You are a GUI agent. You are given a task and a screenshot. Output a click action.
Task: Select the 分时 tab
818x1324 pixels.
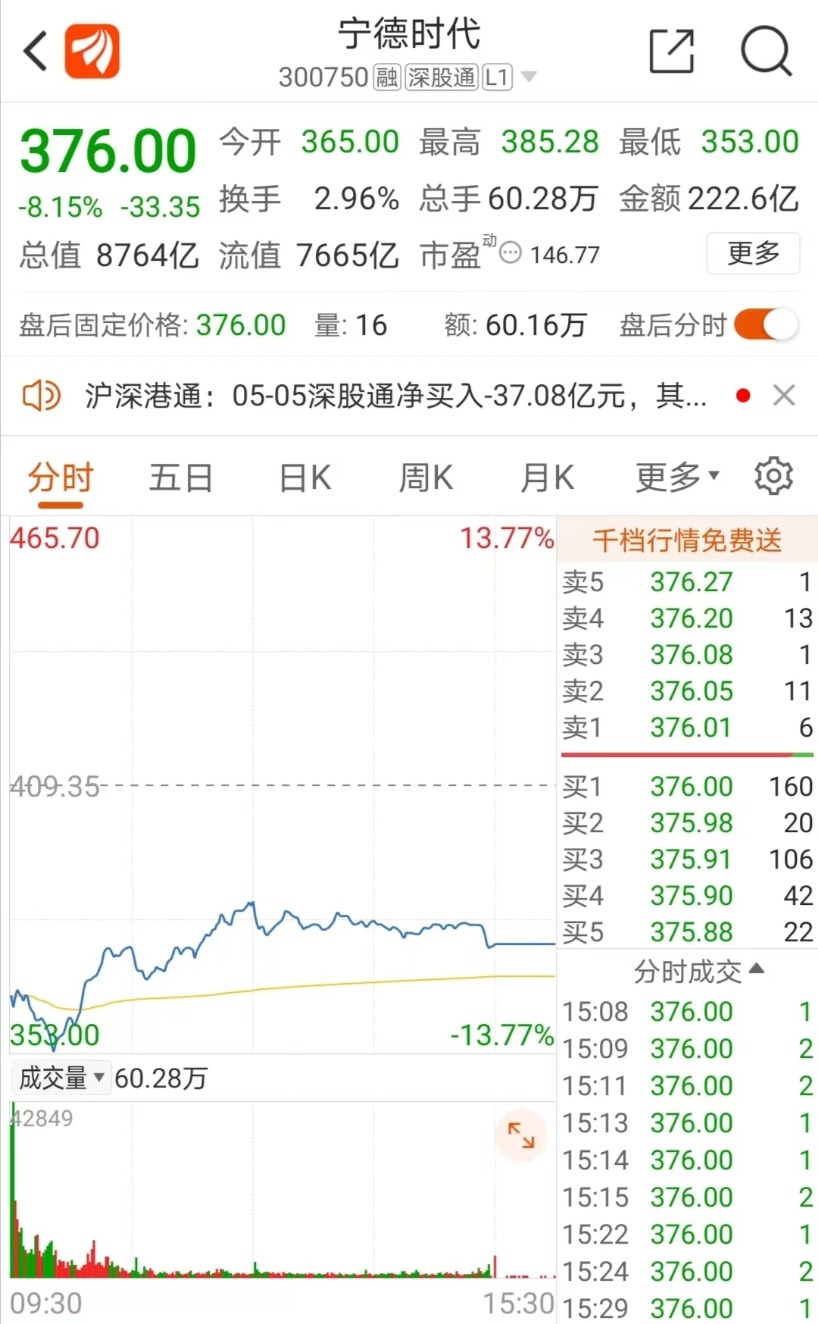[60, 478]
